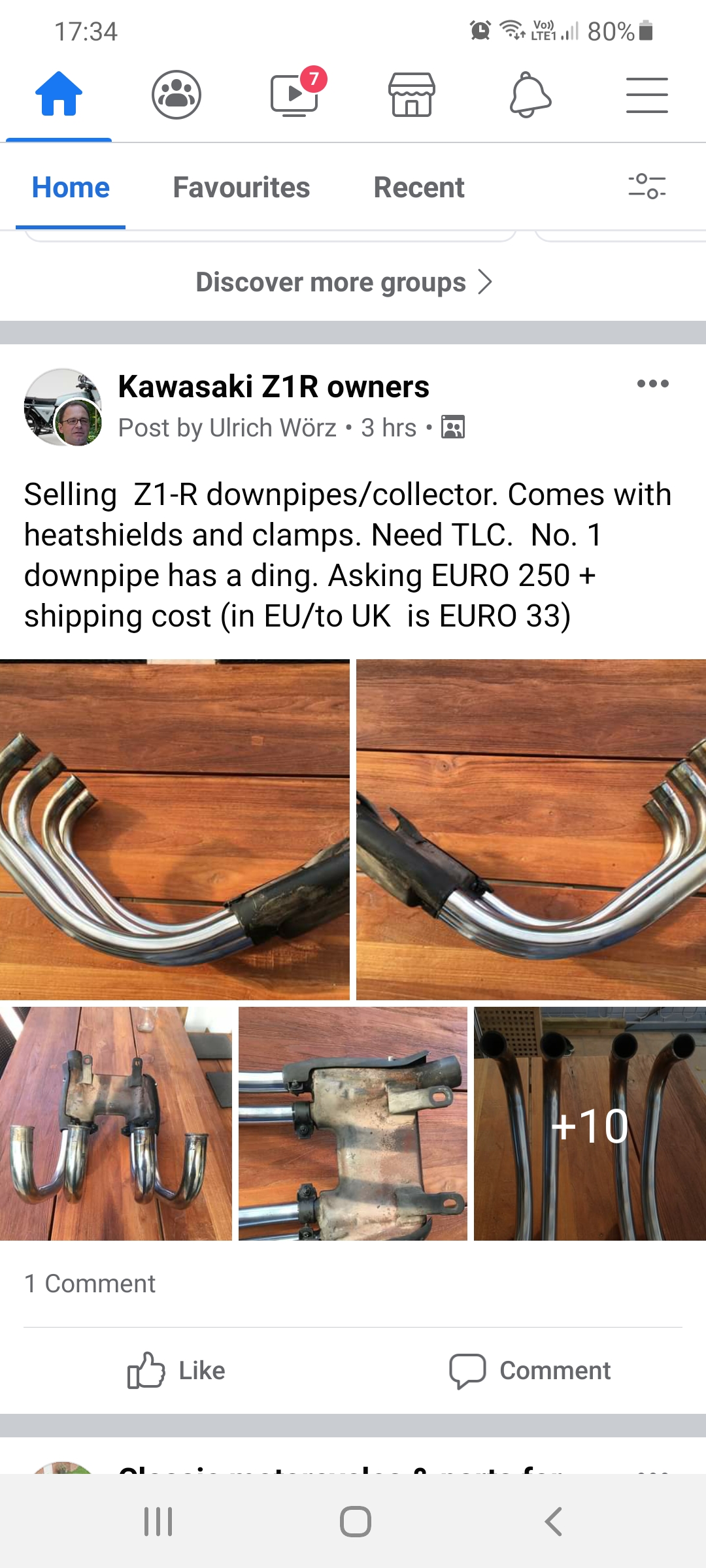Open the Watch video tab
This screenshot has width=706, height=1568.
294,95
